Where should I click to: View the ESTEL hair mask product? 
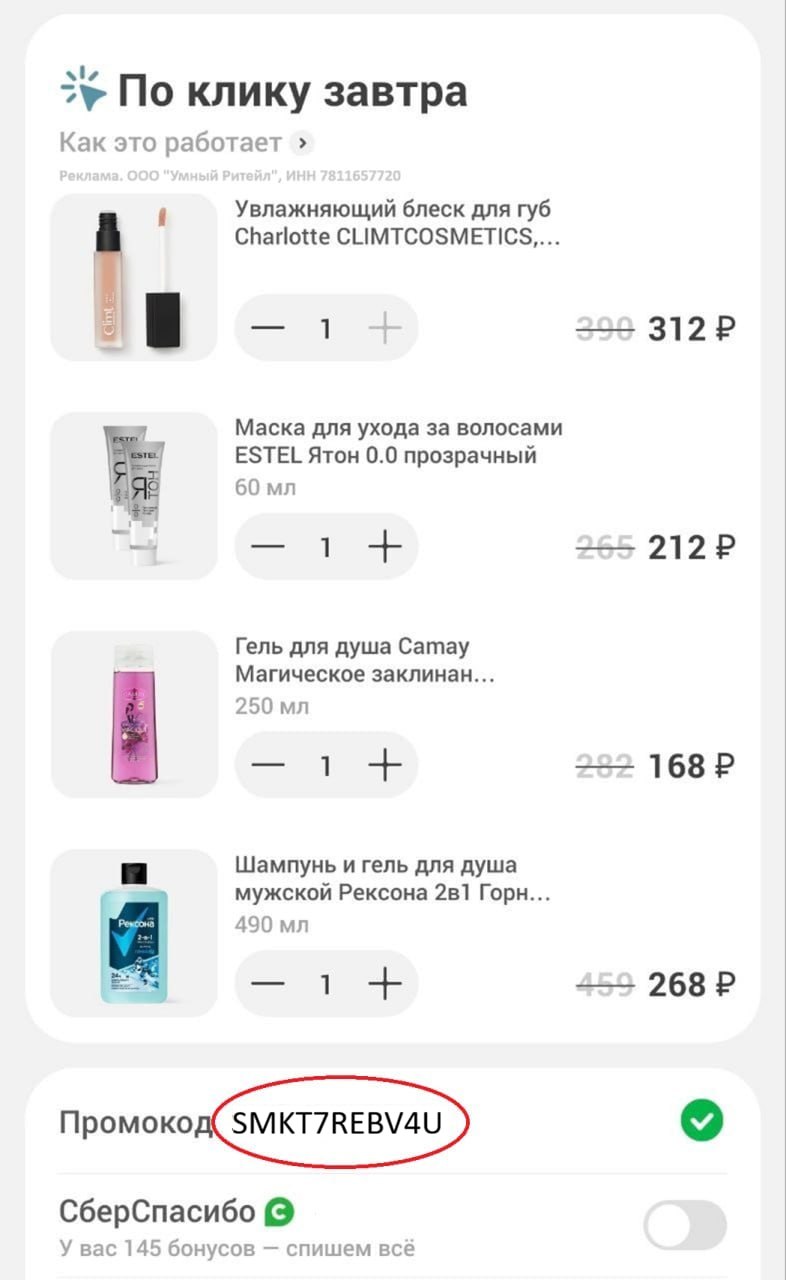click(x=133, y=496)
